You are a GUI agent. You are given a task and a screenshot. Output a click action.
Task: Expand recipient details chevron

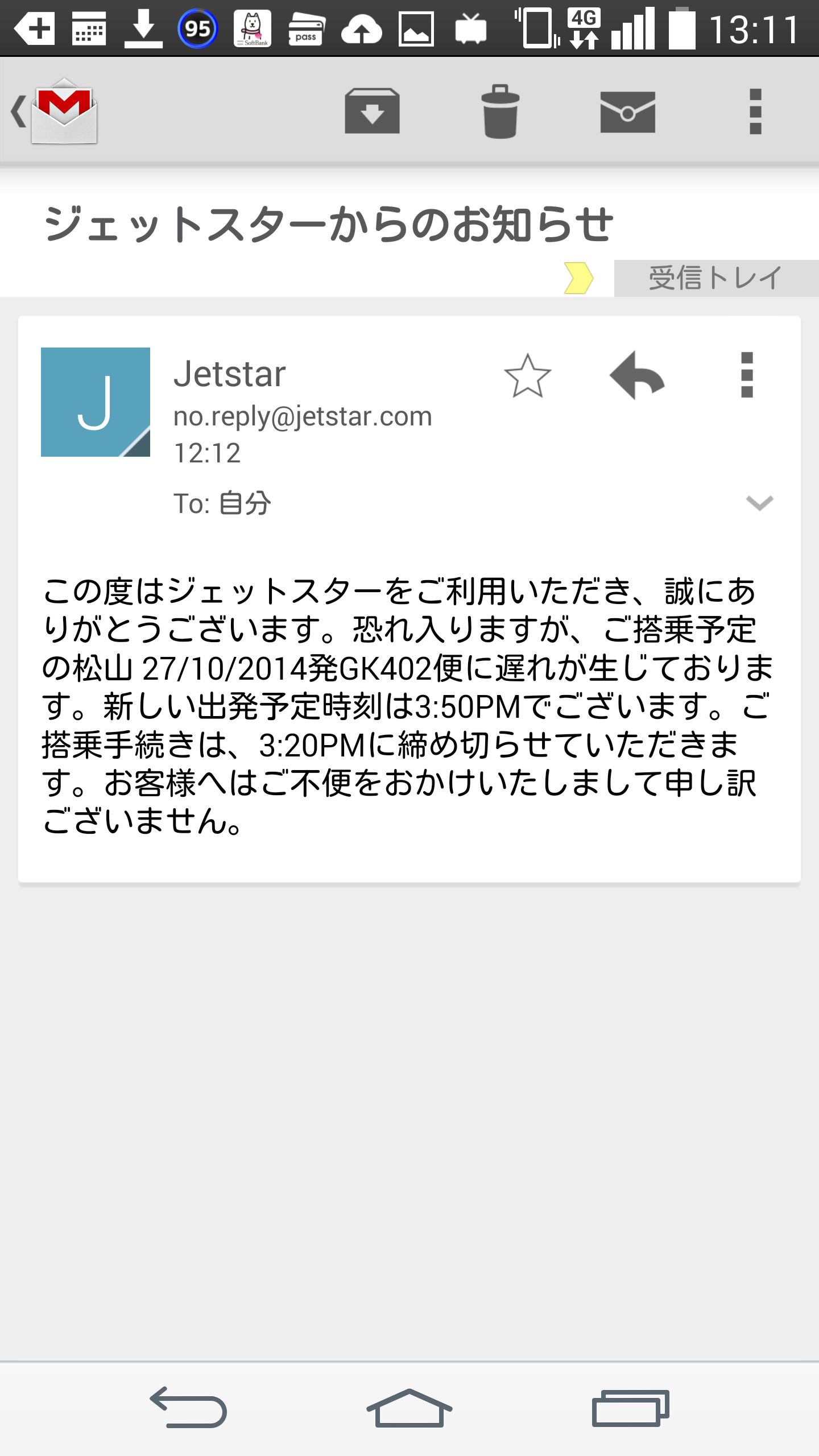pos(759,503)
